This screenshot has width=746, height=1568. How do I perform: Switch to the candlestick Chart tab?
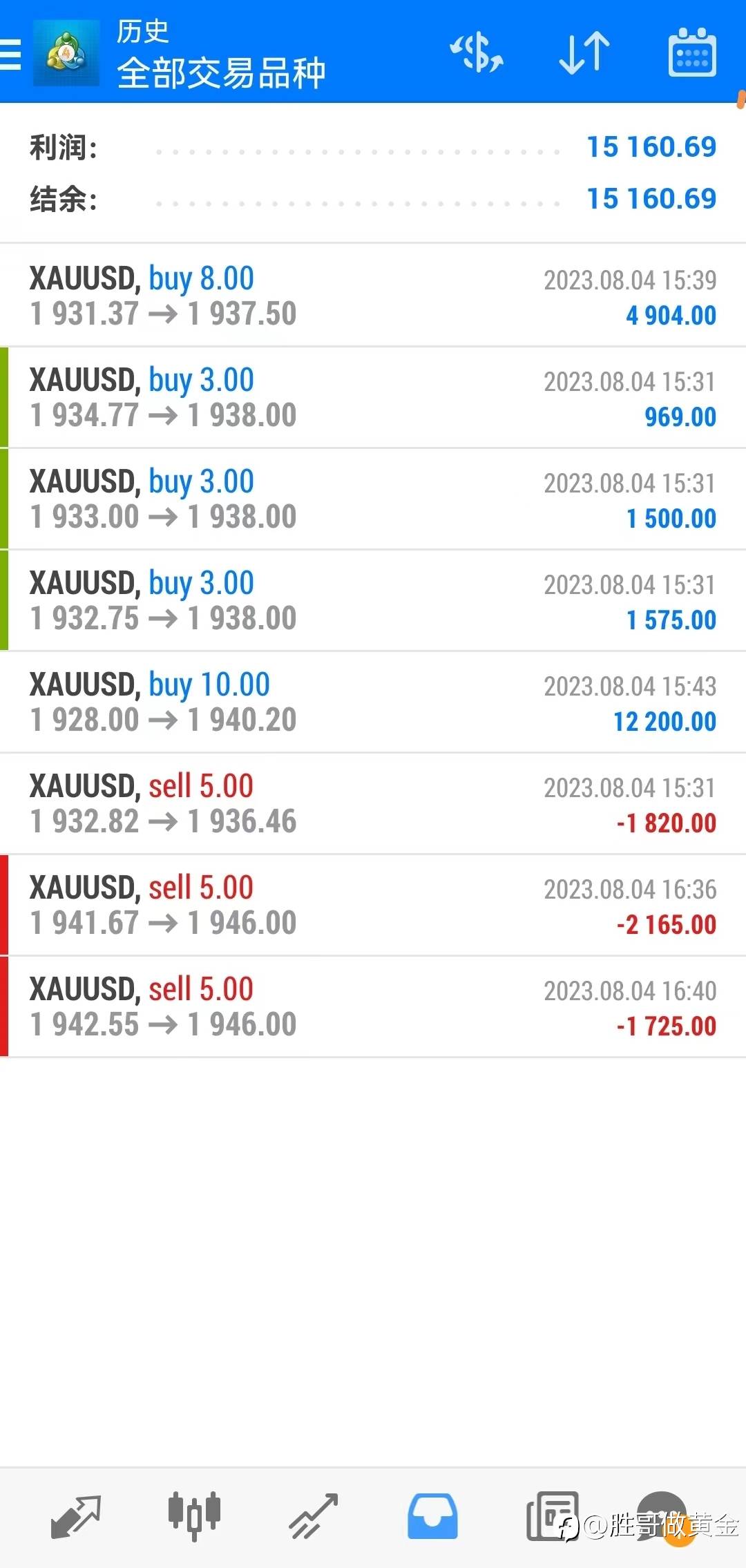pos(194,1516)
